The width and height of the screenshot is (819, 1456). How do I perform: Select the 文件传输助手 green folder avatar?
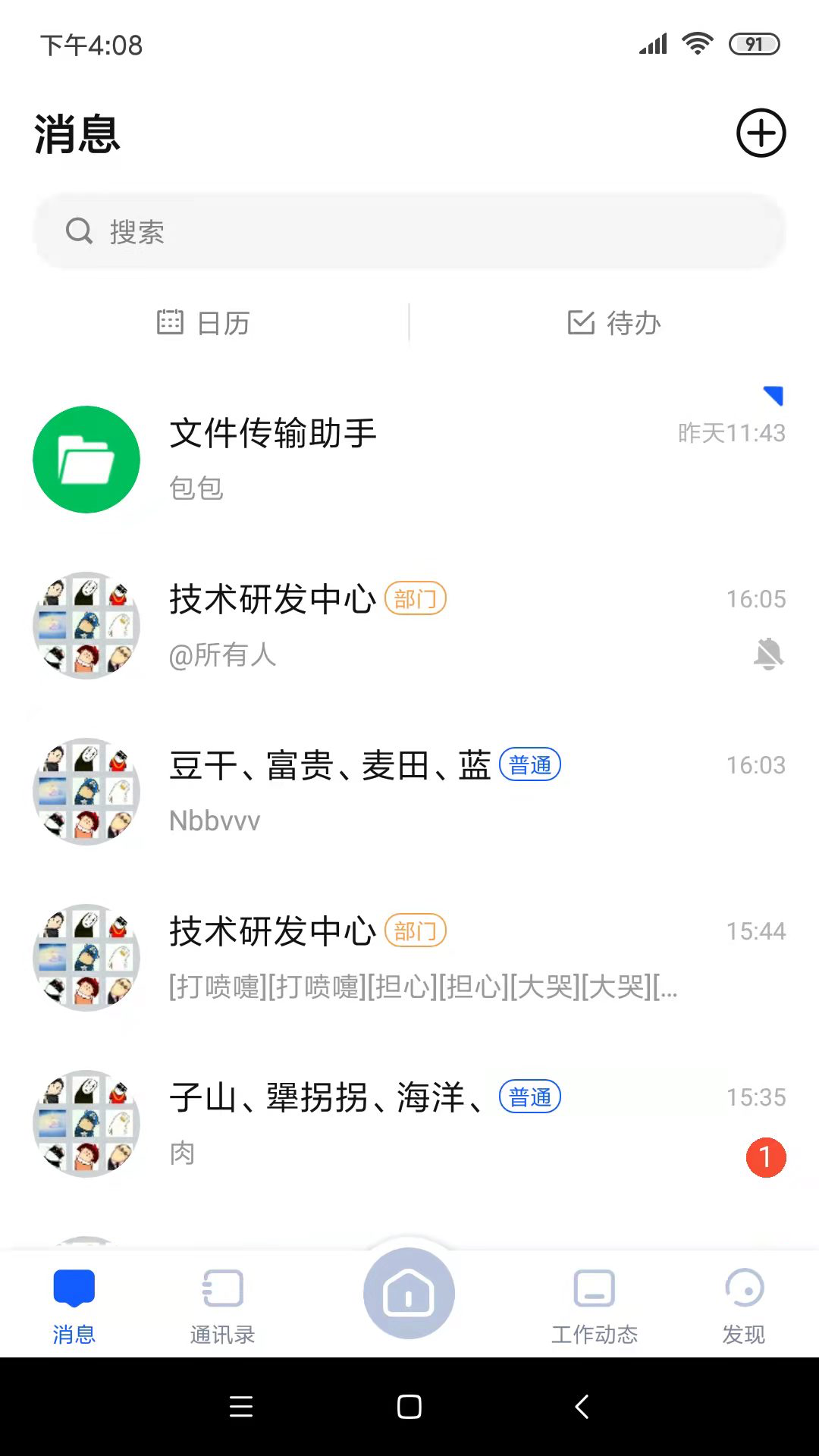pyautogui.click(x=86, y=459)
